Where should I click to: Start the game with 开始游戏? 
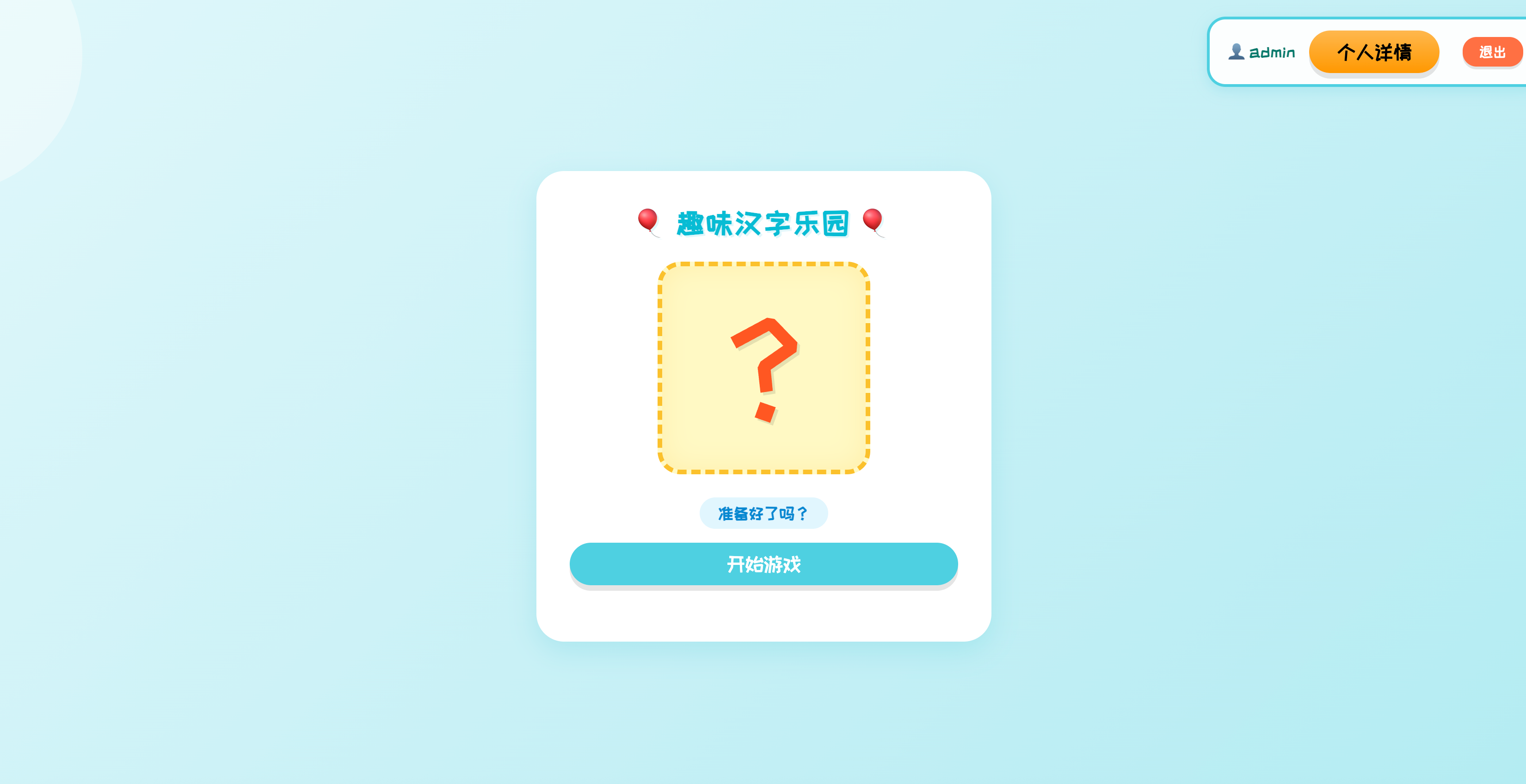tap(763, 563)
